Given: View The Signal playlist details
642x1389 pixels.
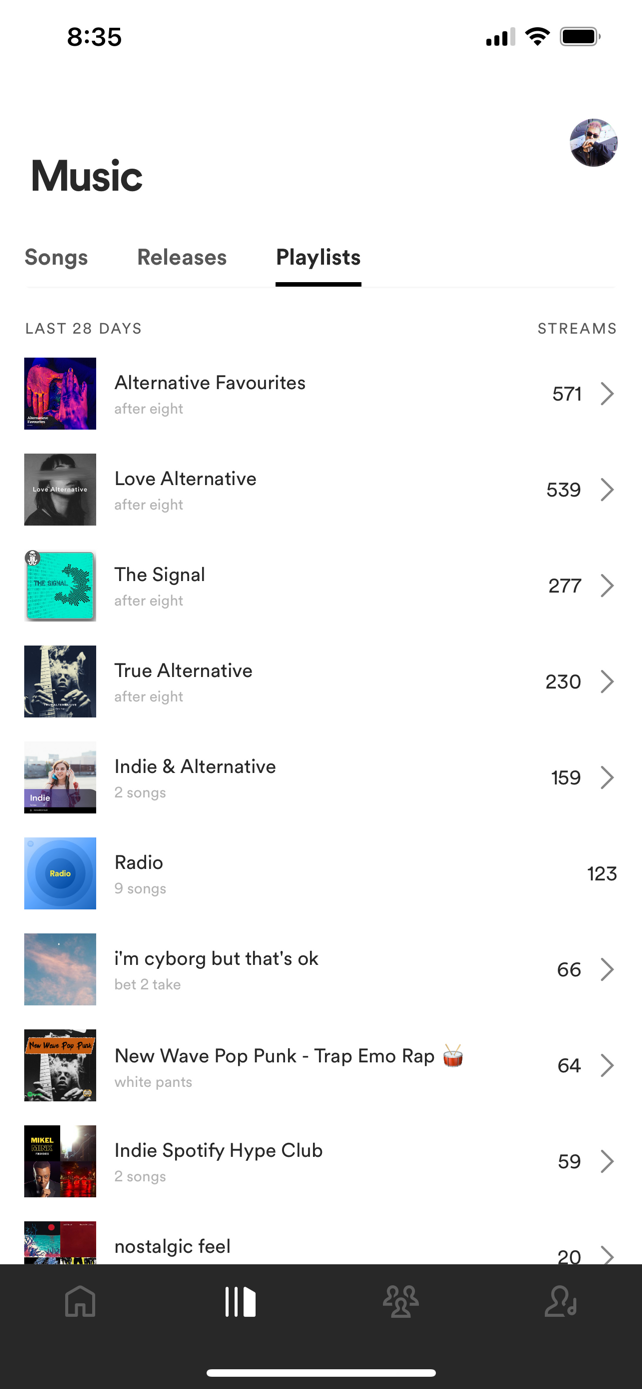Looking at the screenshot, I should (x=320, y=586).
